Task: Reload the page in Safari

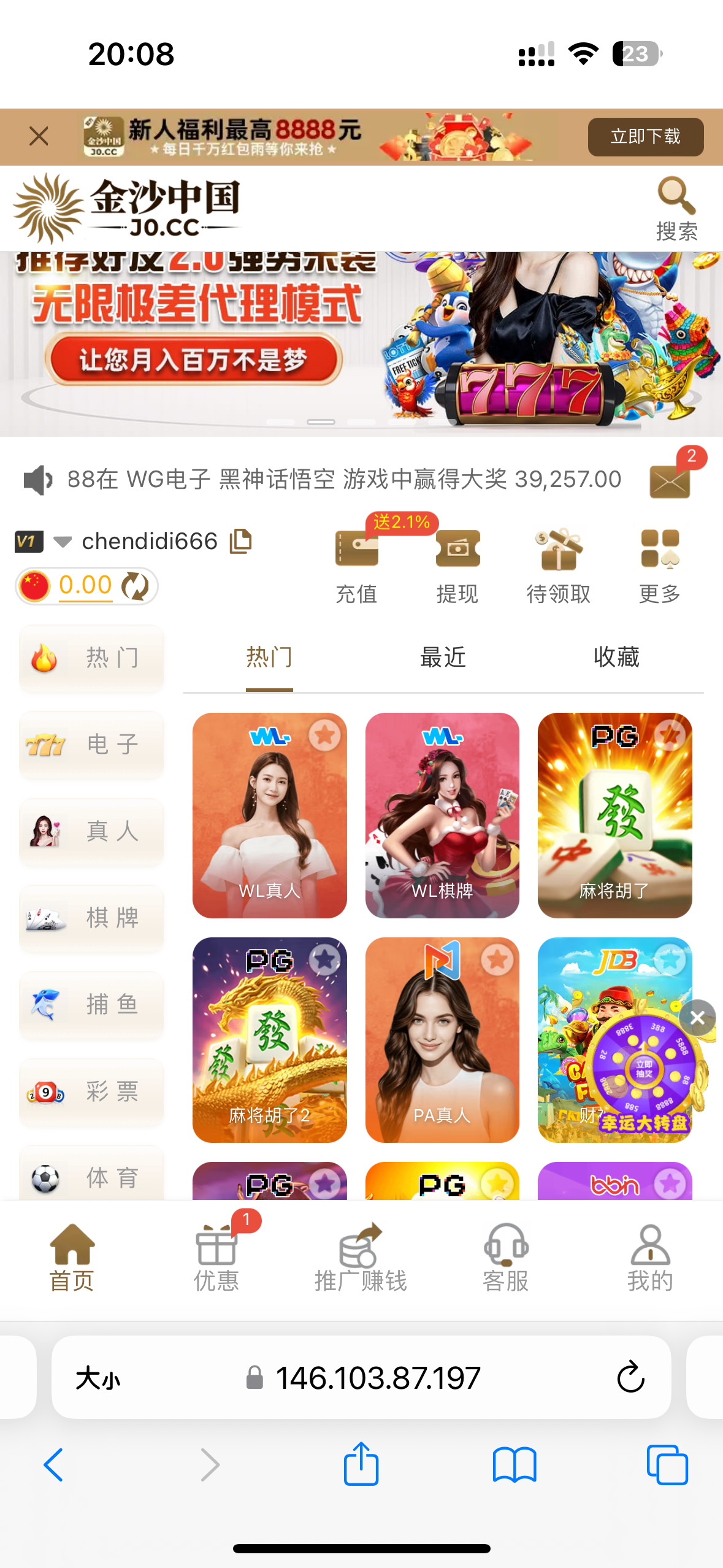Action: (x=630, y=1378)
